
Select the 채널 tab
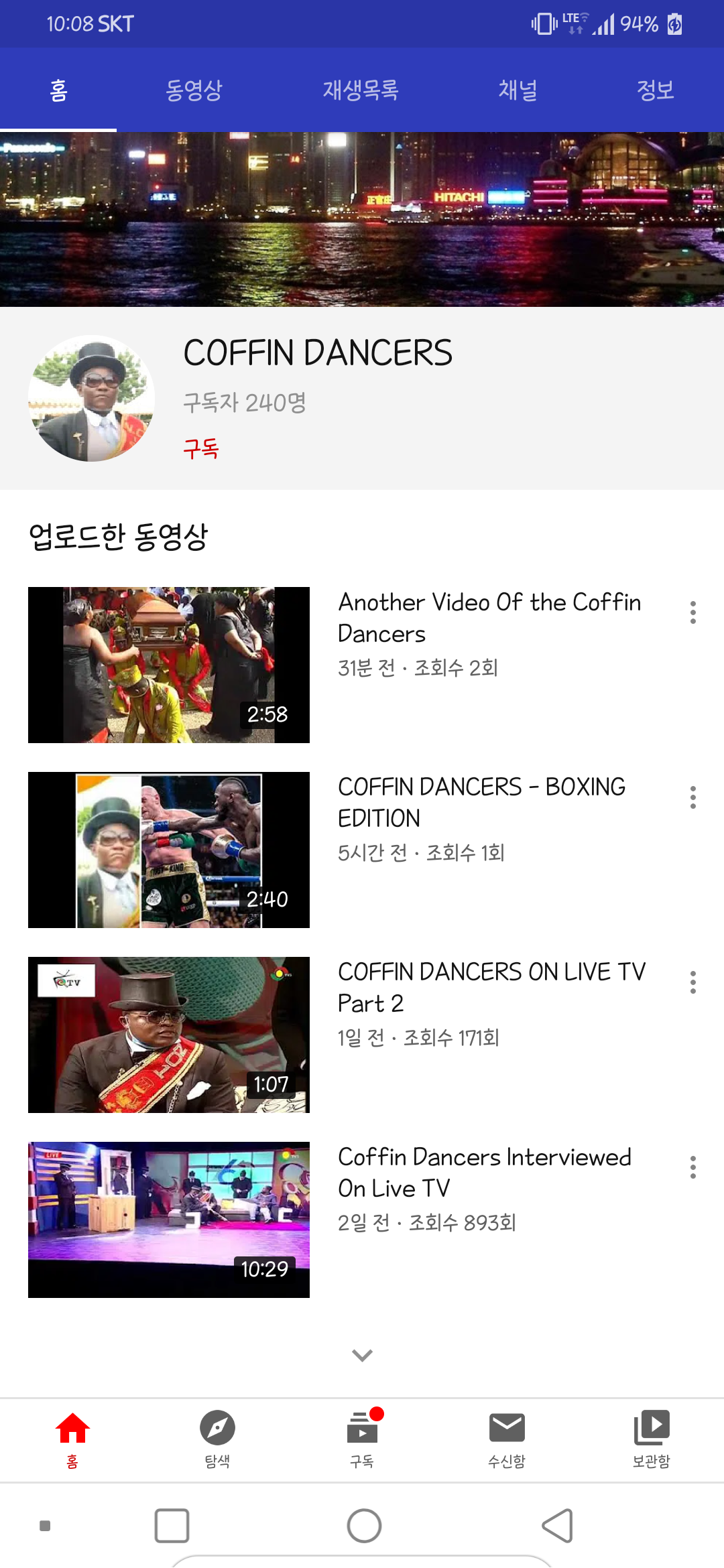[x=518, y=90]
